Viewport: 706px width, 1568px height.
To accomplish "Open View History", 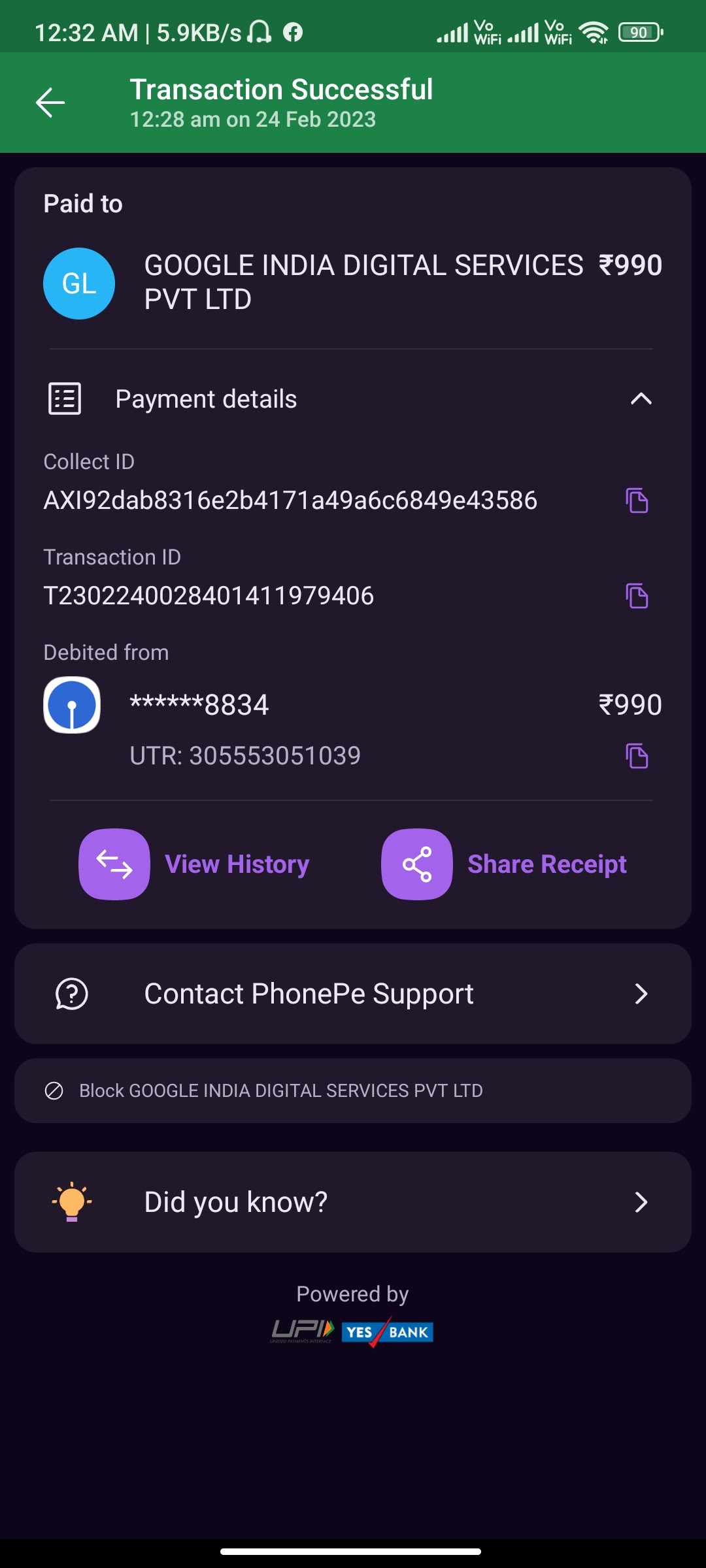I will tap(194, 864).
